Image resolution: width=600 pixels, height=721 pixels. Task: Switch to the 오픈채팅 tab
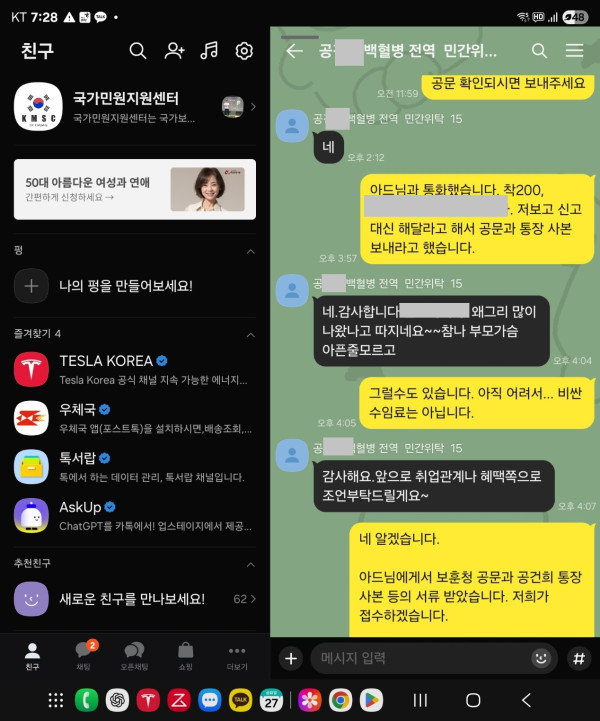pos(134,655)
